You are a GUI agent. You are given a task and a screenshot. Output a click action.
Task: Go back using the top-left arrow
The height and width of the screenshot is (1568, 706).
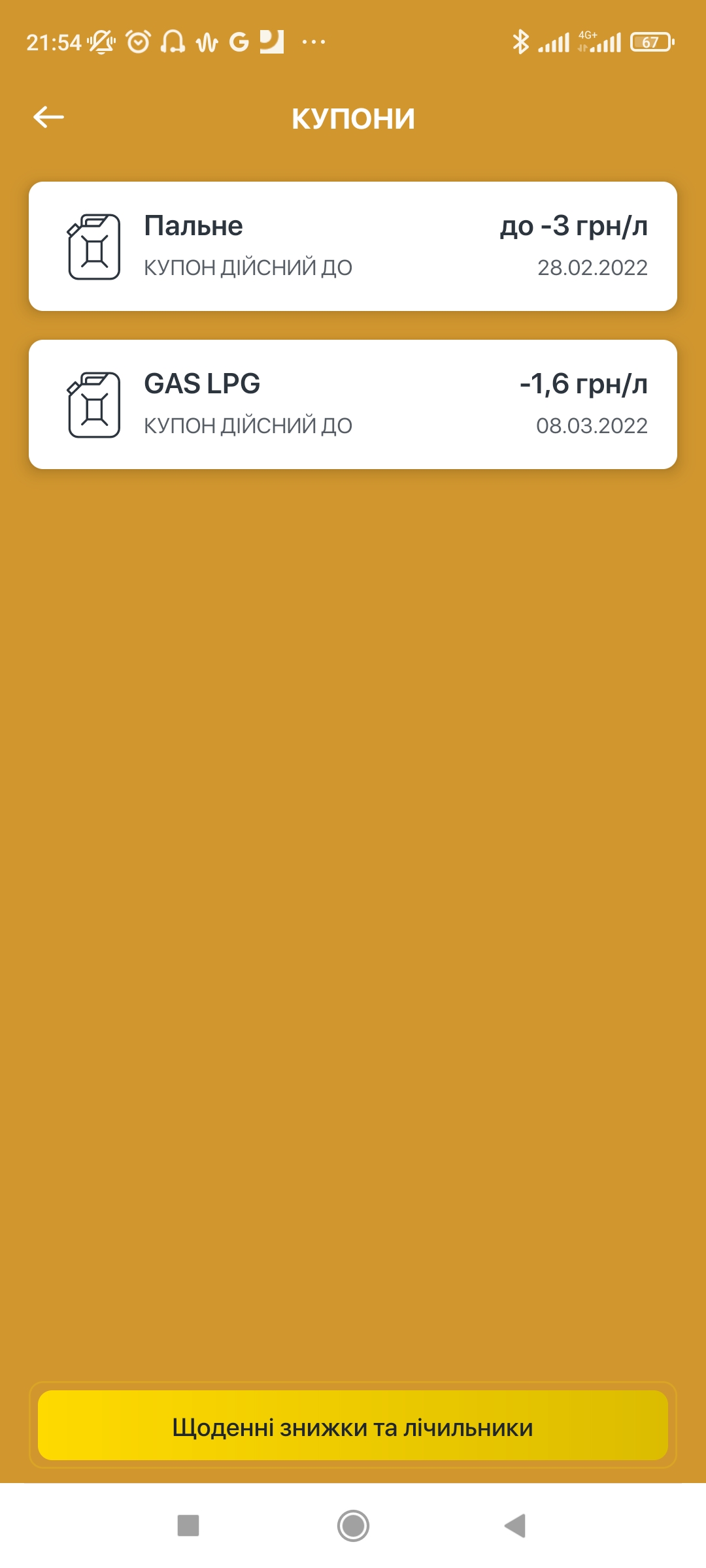49,118
